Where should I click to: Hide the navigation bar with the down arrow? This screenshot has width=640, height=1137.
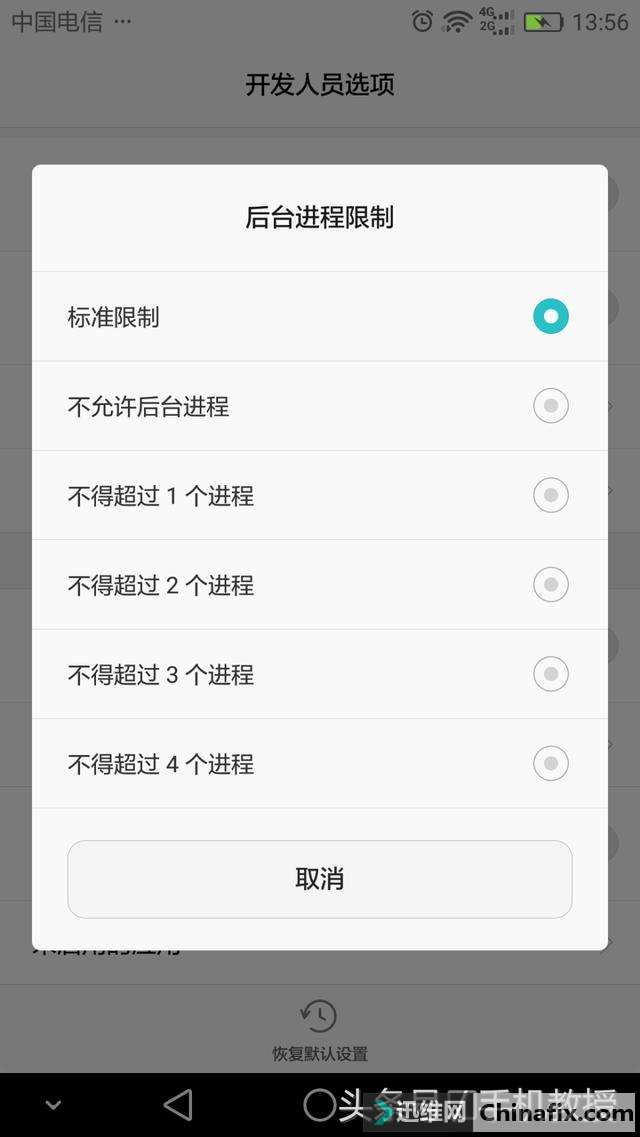pyautogui.click(x=54, y=1105)
